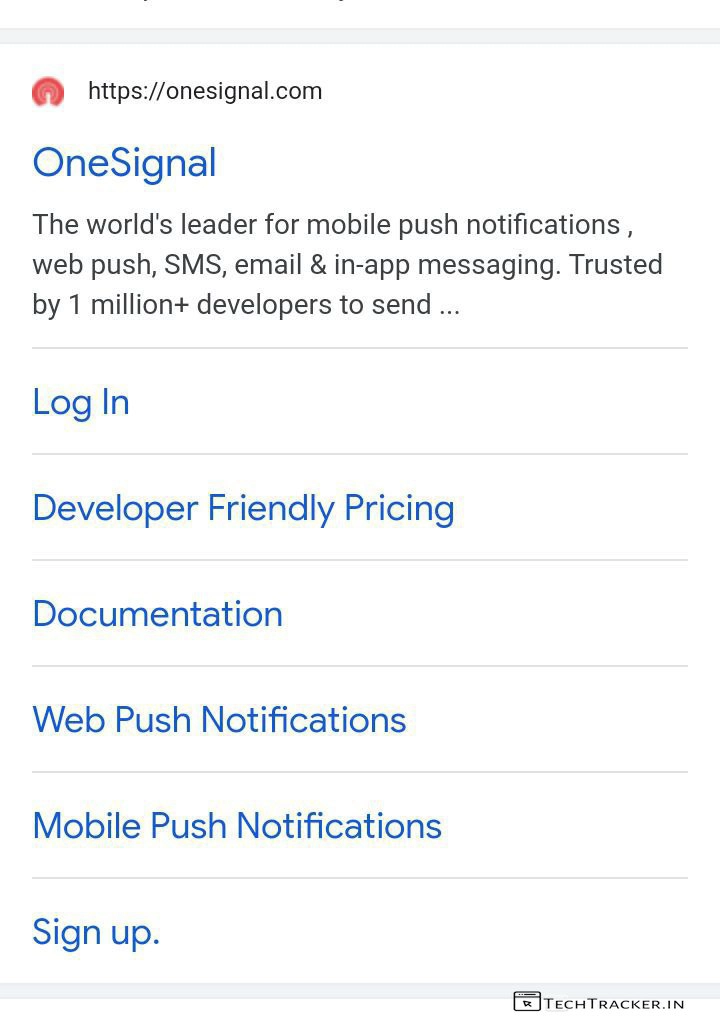Tap the Sign up. sitelink

pos(96,932)
